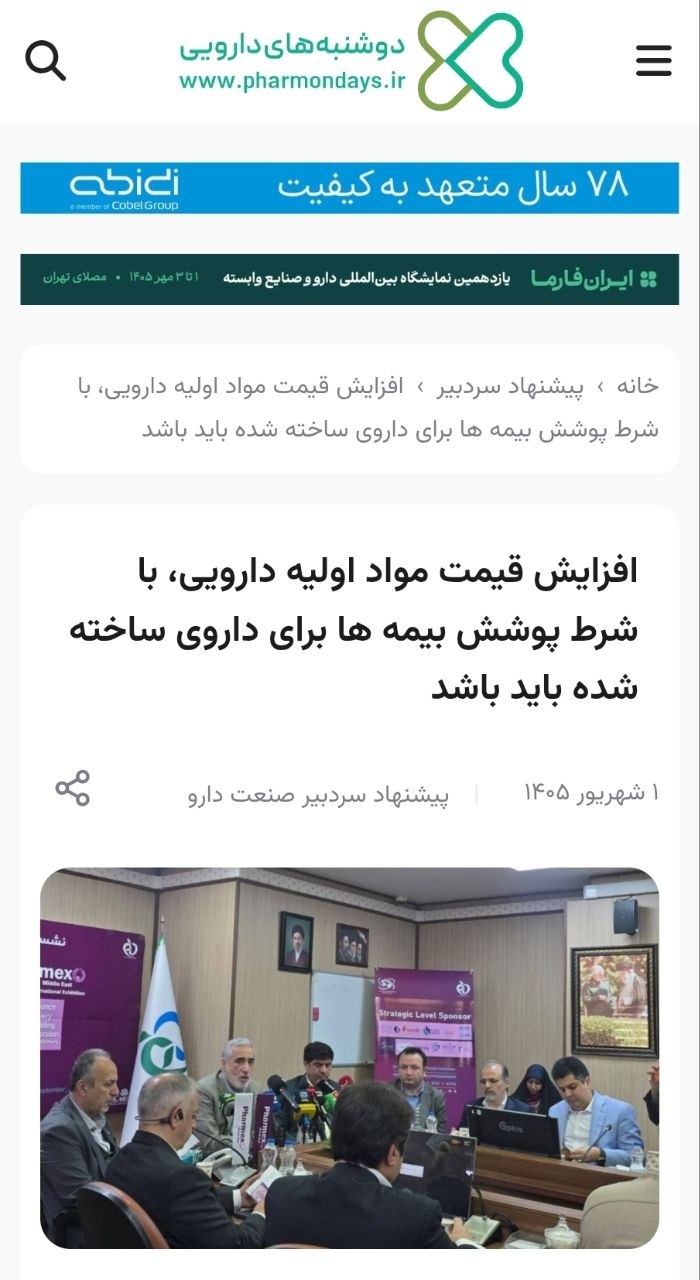Go to خانه in the breadcrumb

[x=637, y=385]
